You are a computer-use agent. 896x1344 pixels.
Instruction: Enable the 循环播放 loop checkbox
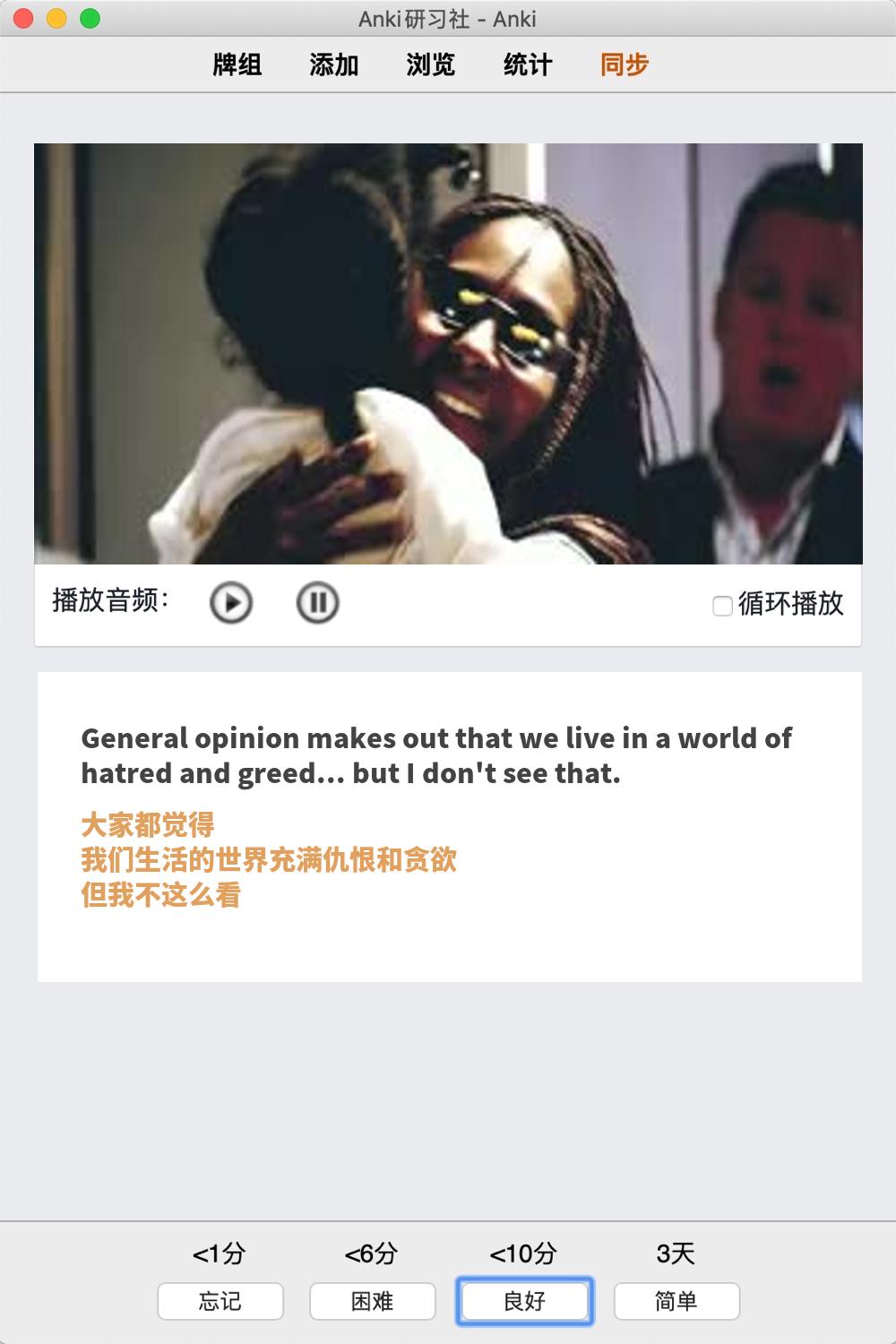coord(722,607)
